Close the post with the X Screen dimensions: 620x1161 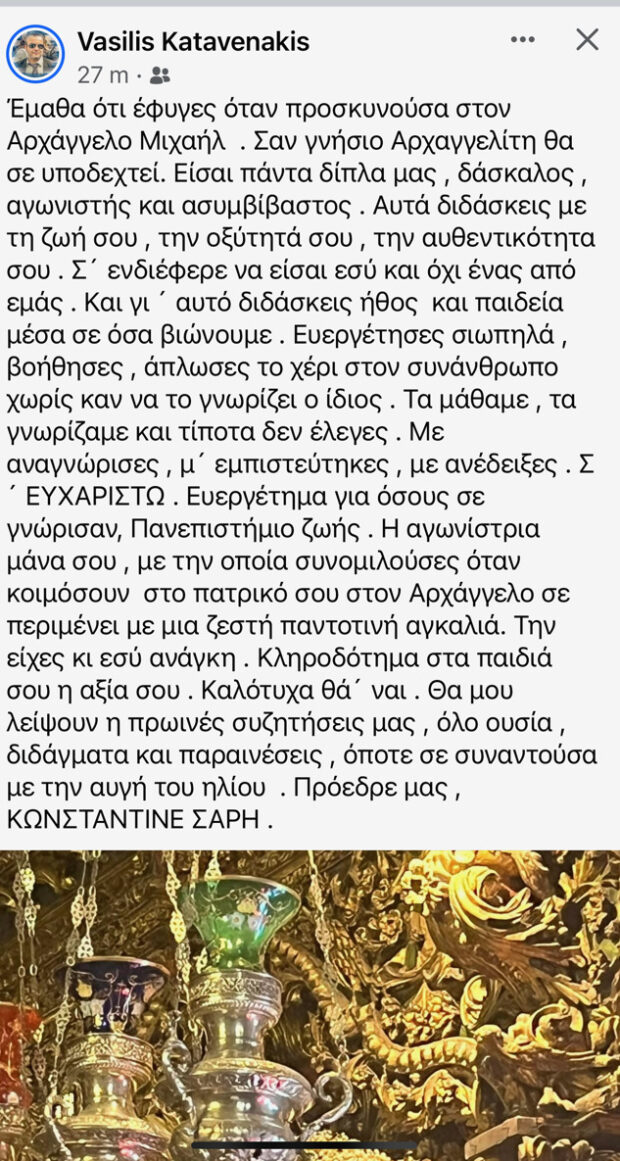[x=587, y=40]
